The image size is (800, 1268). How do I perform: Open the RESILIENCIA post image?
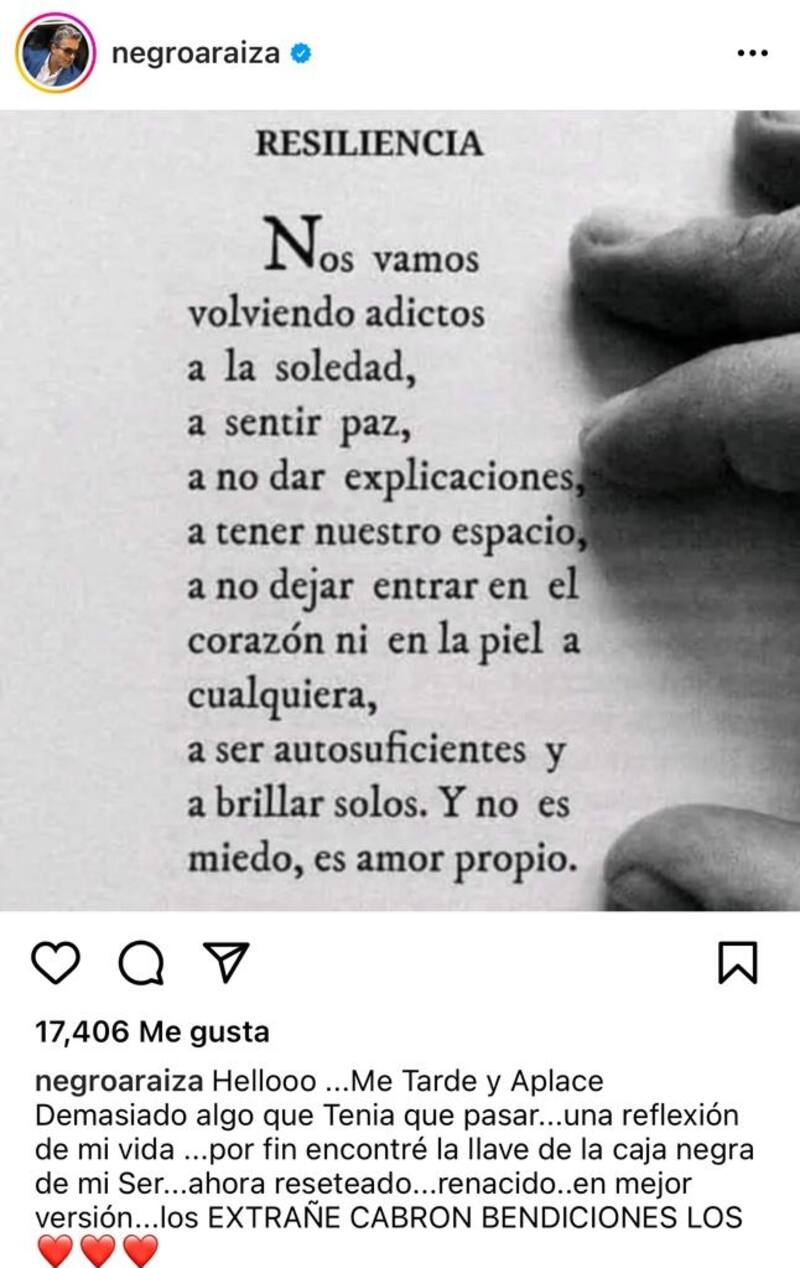[x=400, y=510]
